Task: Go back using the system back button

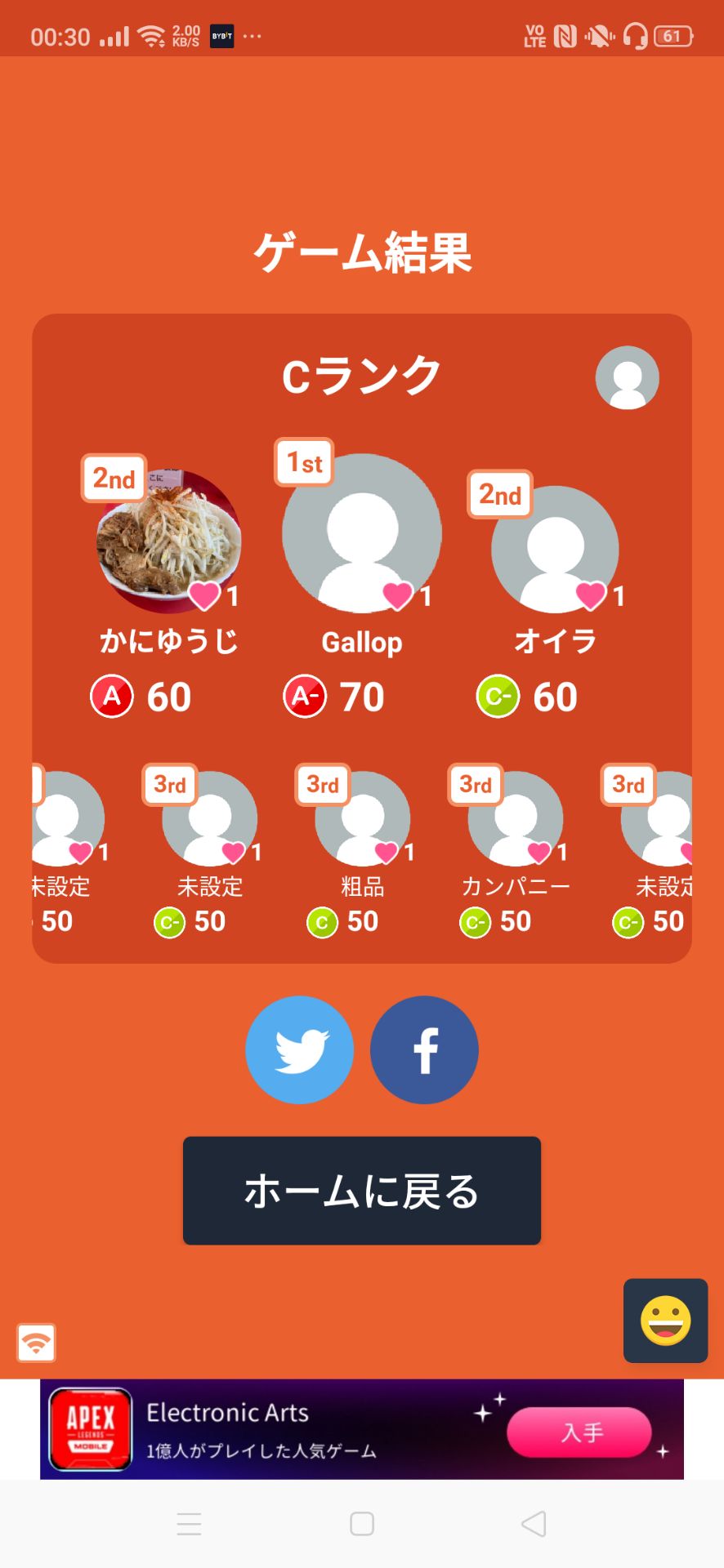Action: tap(534, 1524)
